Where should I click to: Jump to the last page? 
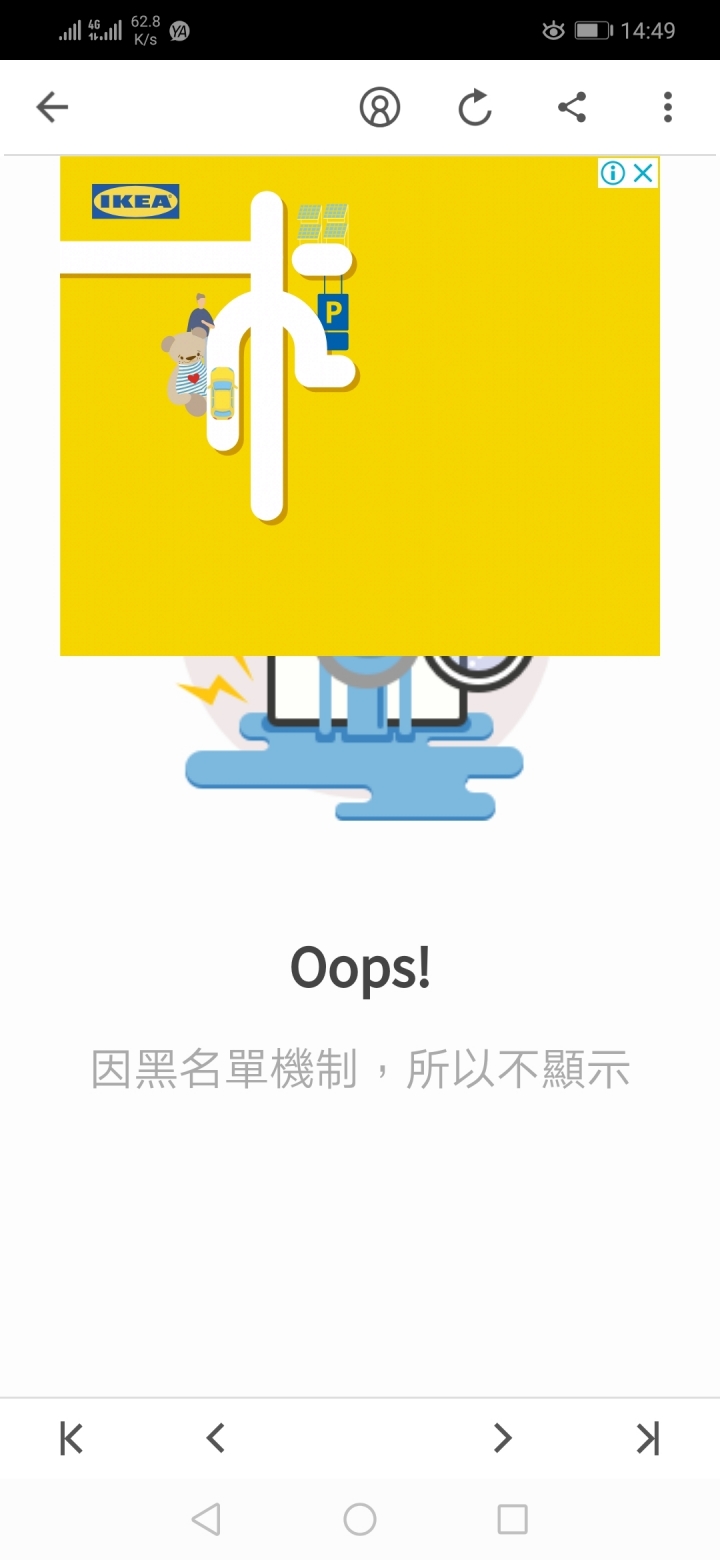[x=648, y=1439]
